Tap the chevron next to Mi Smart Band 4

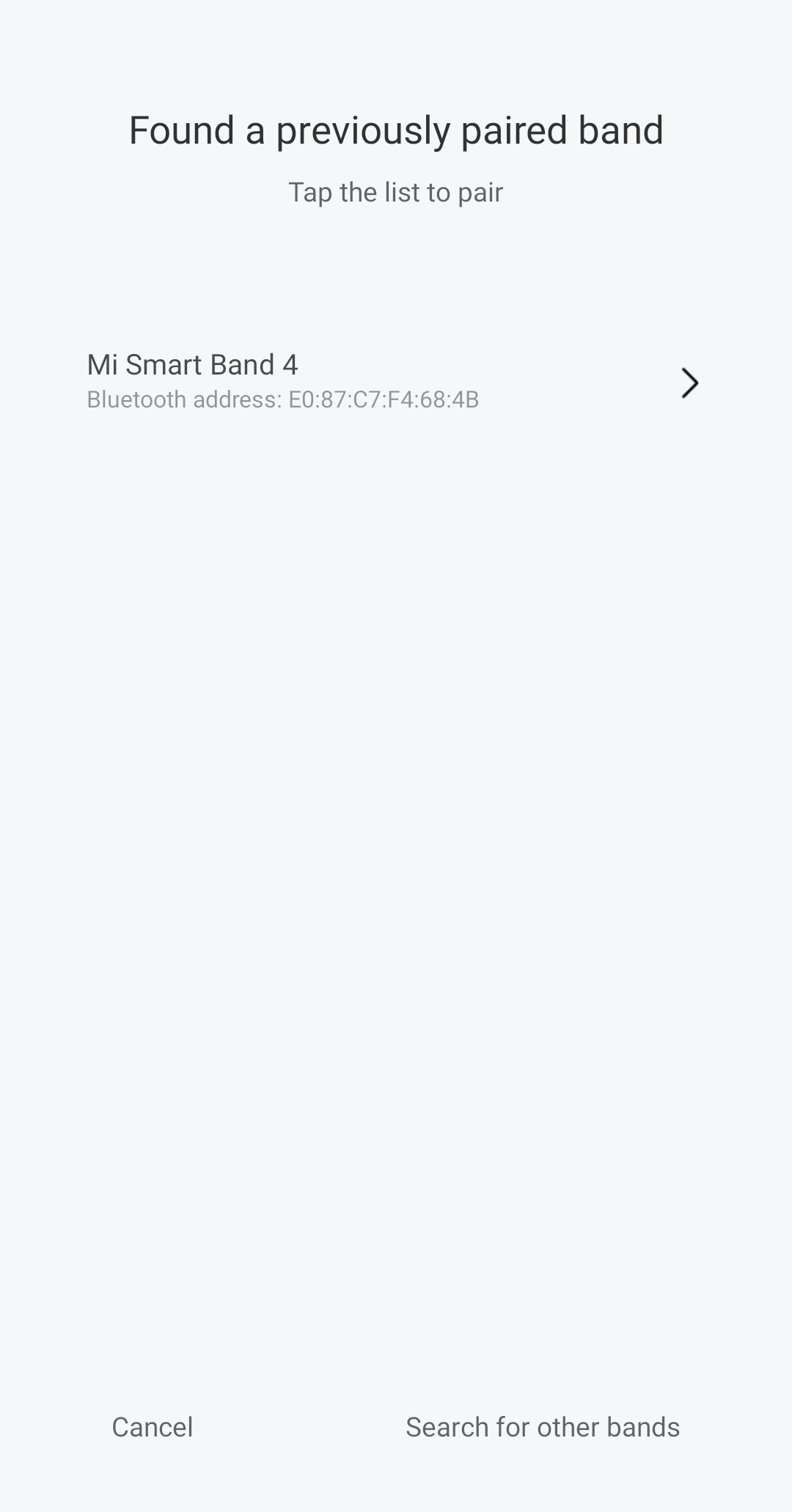point(689,383)
